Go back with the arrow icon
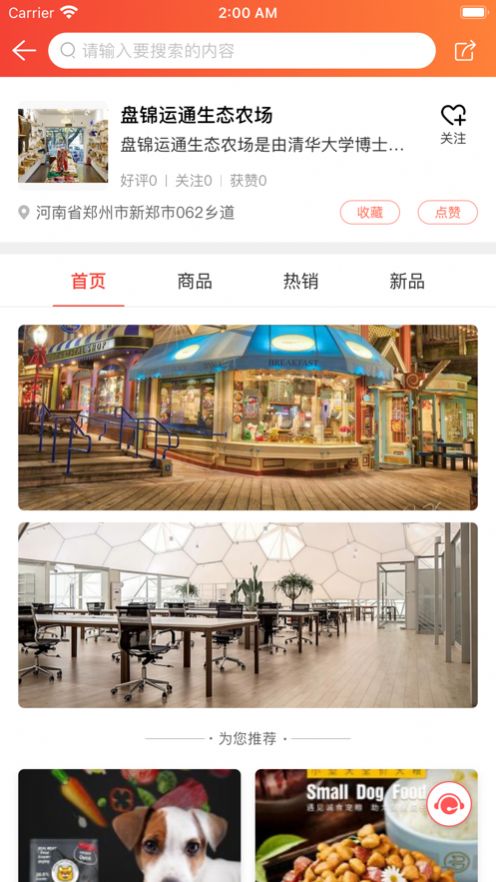 [24, 51]
